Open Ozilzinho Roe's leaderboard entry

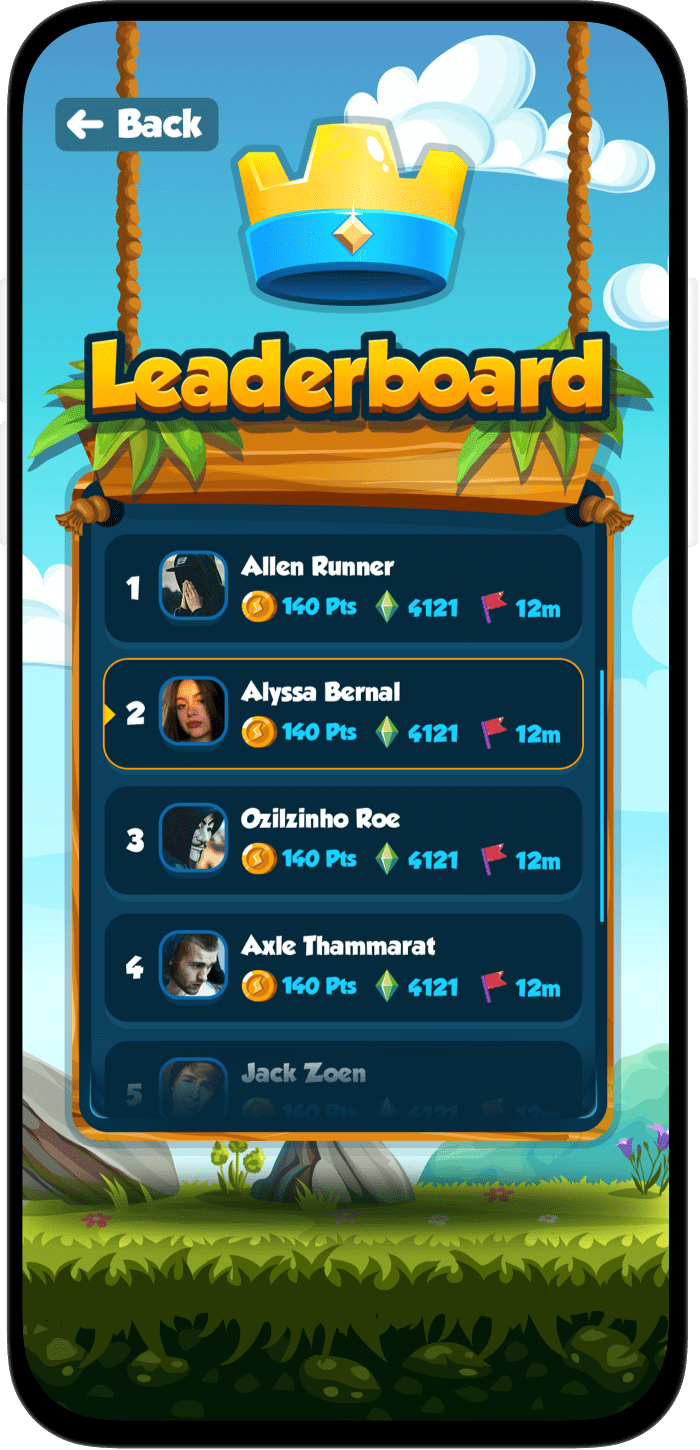[343, 840]
